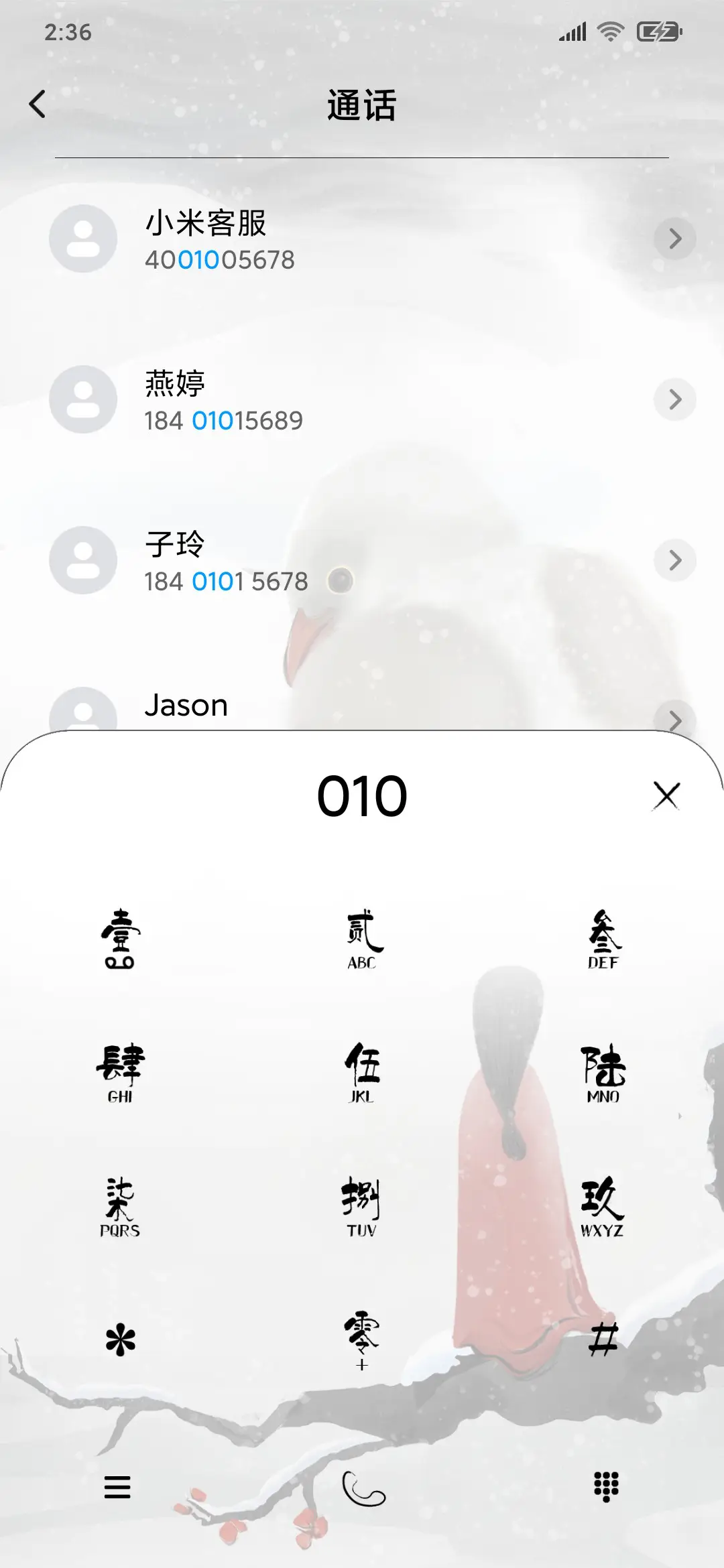
Task: Expand details for 燕婷 call entry
Action: (x=675, y=399)
